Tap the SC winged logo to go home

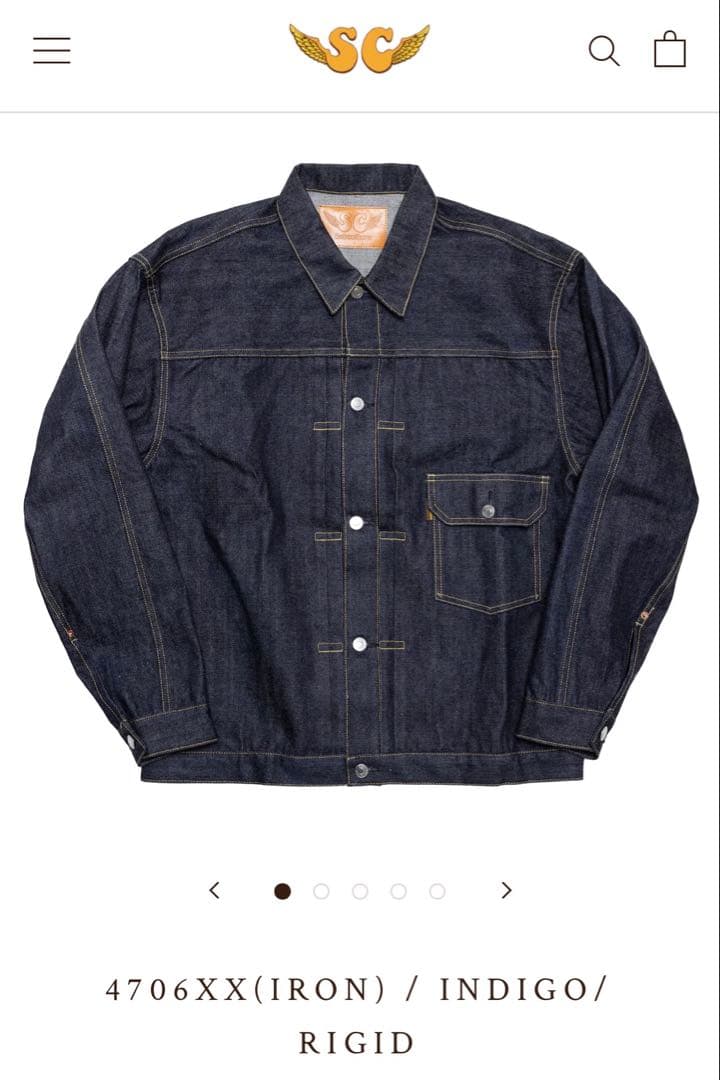pyautogui.click(x=360, y=48)
